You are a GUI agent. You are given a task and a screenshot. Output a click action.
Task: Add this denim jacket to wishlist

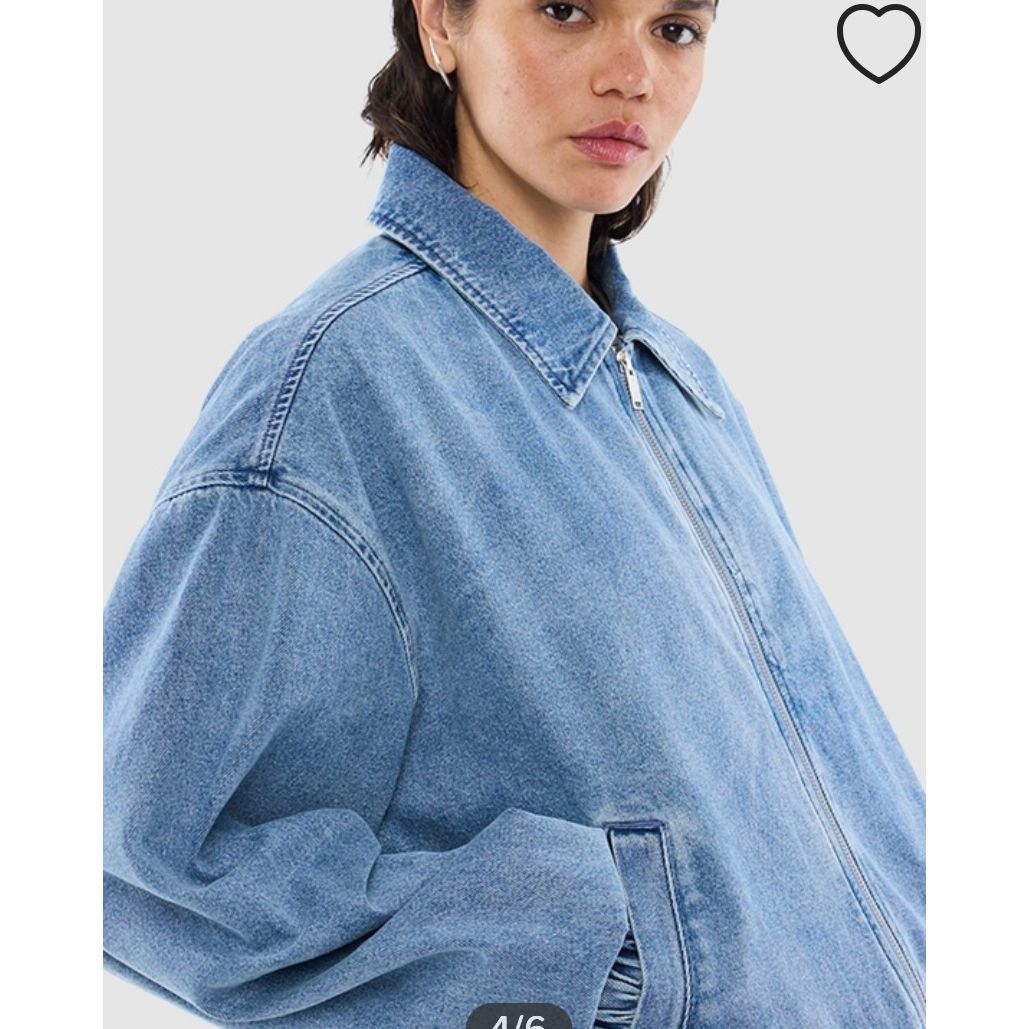click(x=878, y=42)
